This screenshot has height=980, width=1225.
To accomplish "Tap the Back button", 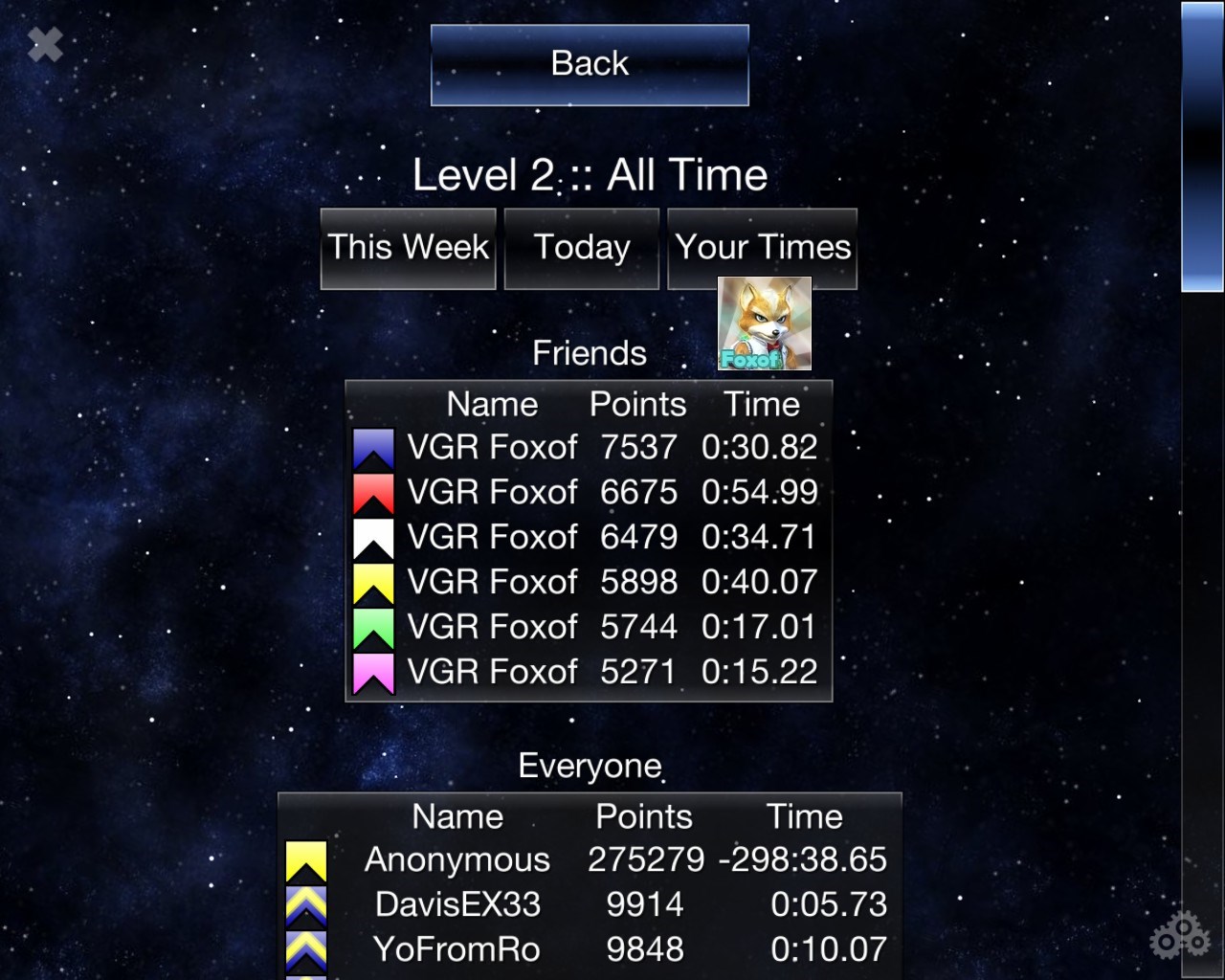I will coord(590,64).
